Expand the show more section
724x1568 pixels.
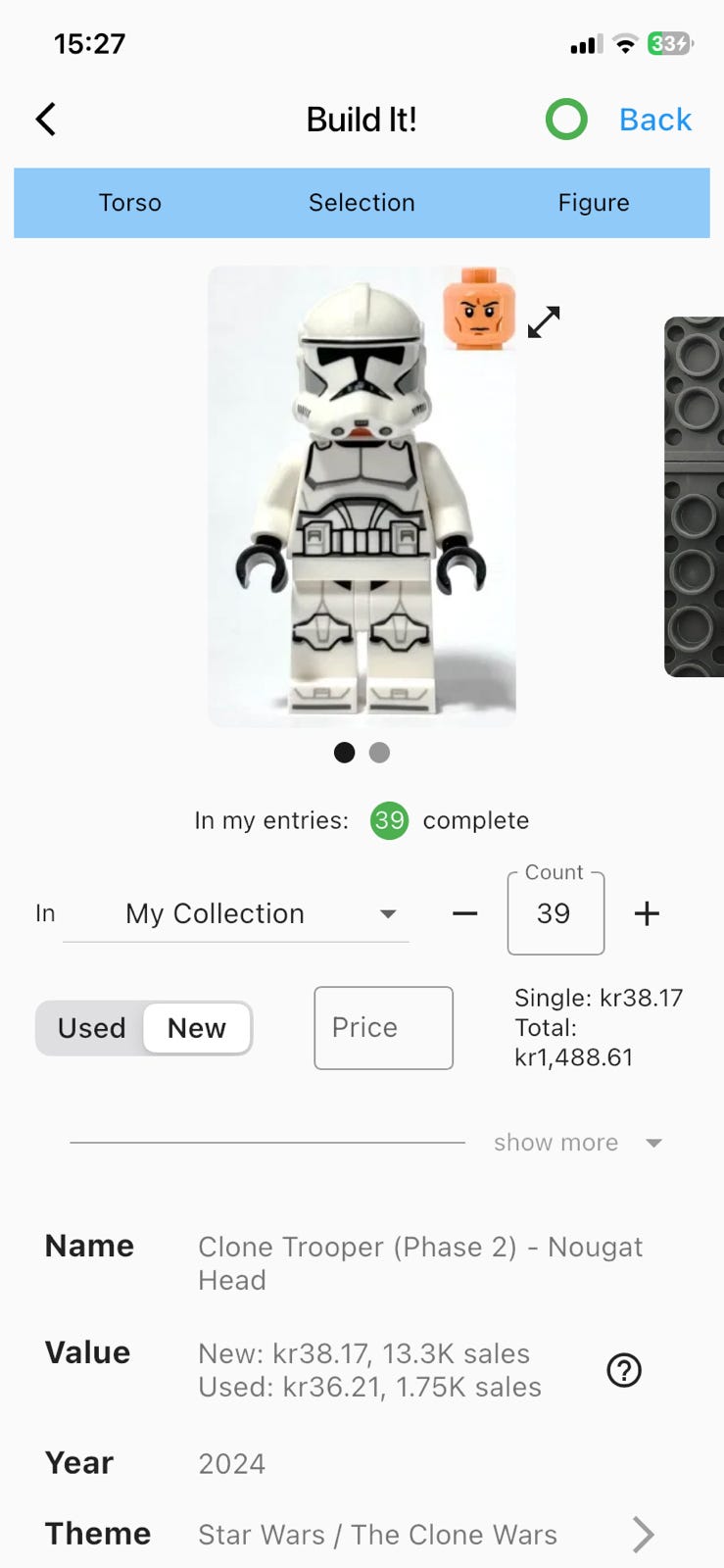pyautogui.click(x=578, y=1143)
